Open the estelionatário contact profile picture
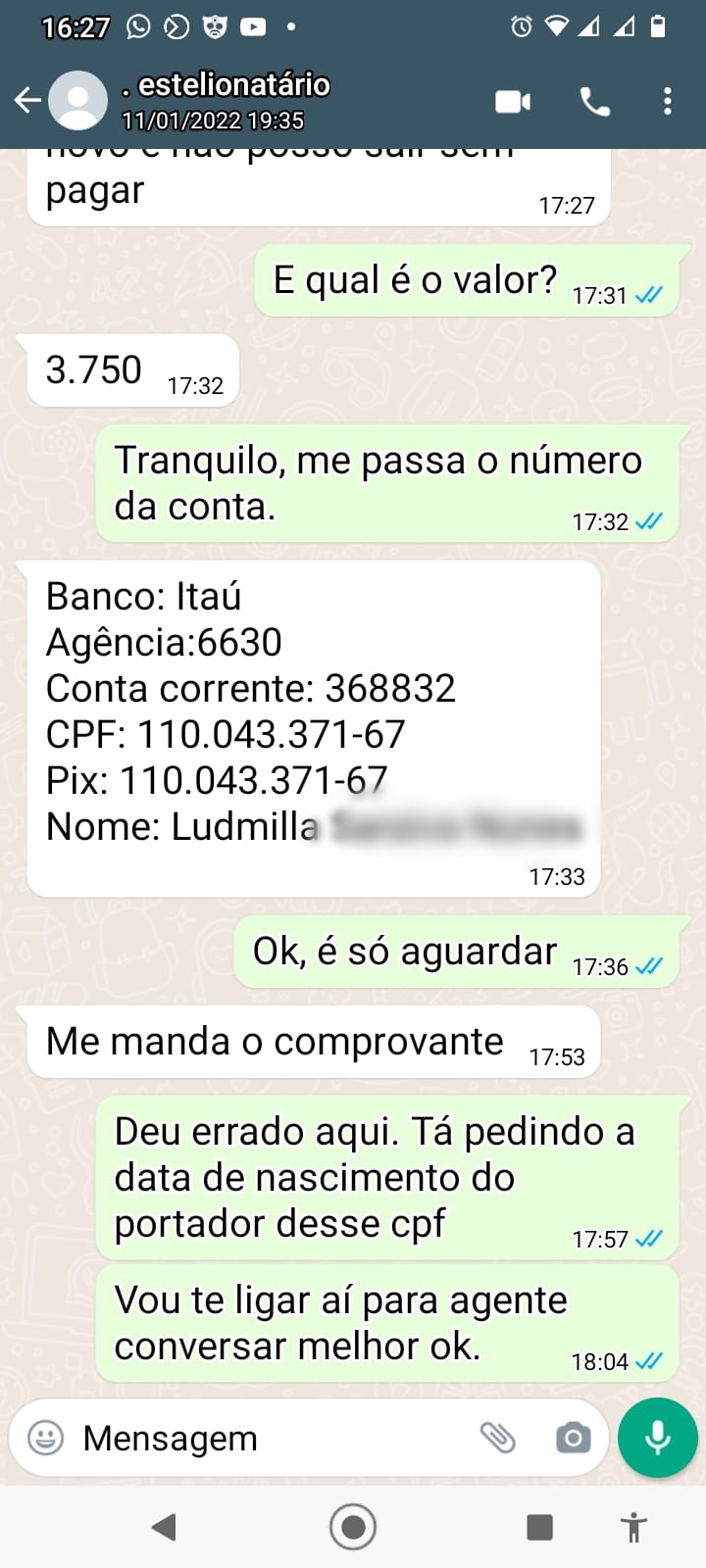Image resolution: width=706 pixels, height=1568 pixels. pyautogui.click(x=78, y=100)
